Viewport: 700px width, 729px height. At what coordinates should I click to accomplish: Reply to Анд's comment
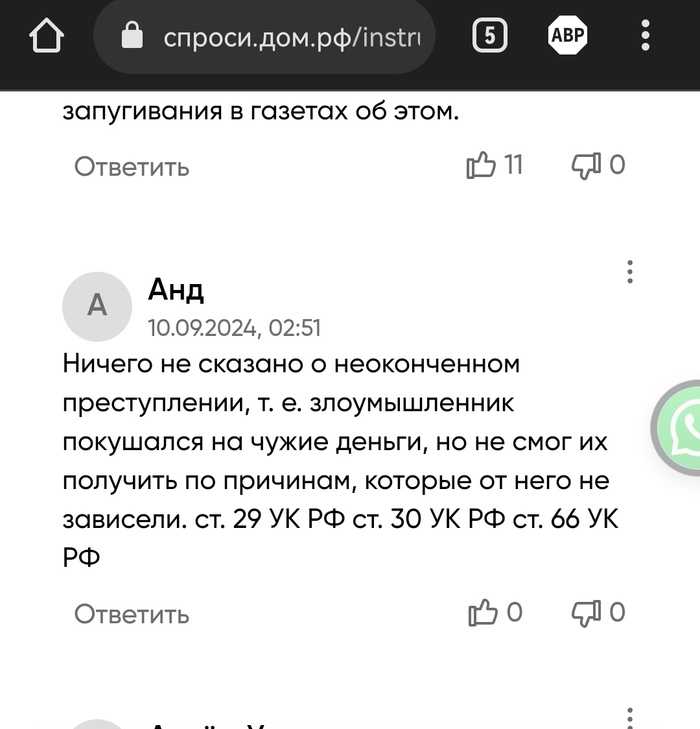click(132, 613)
